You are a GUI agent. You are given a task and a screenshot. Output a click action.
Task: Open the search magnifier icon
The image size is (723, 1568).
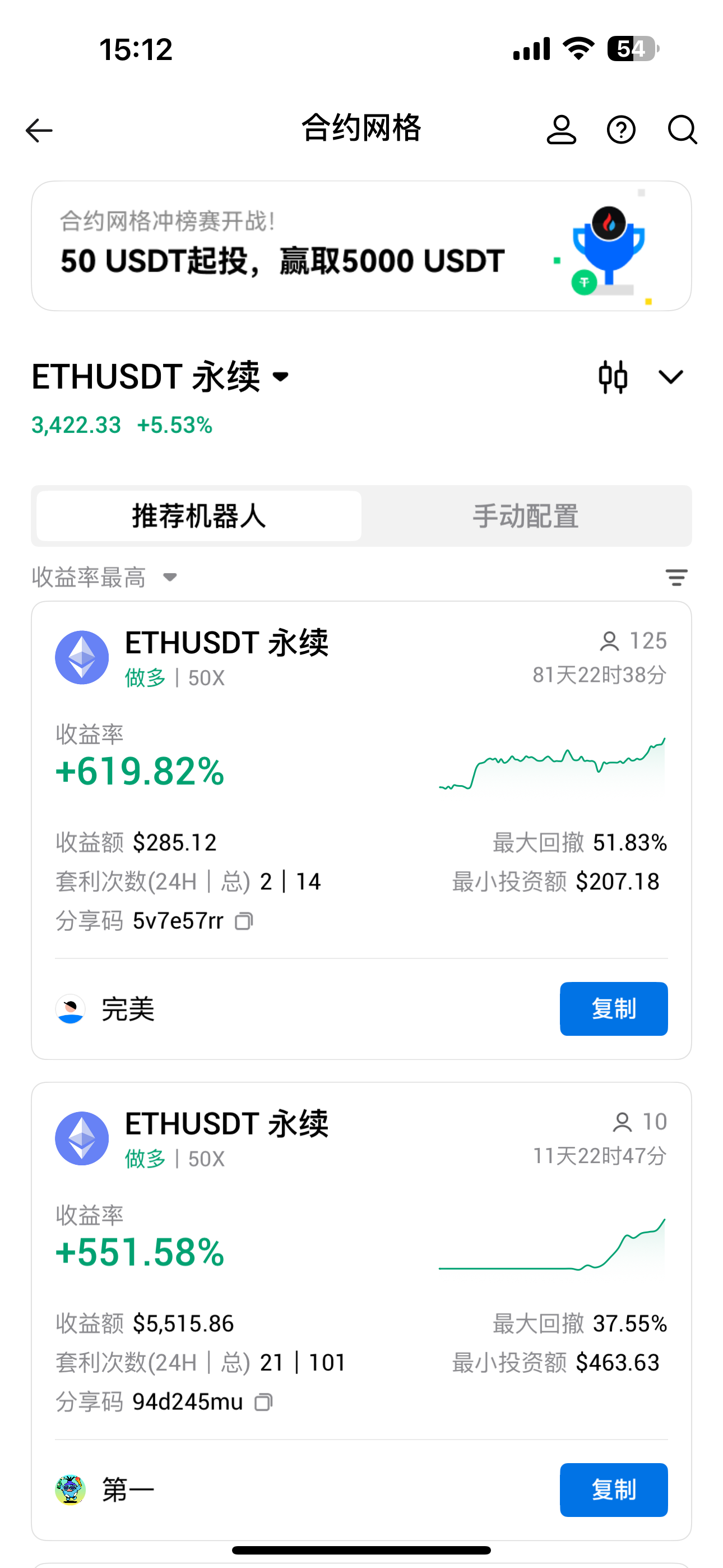point(682,130)
